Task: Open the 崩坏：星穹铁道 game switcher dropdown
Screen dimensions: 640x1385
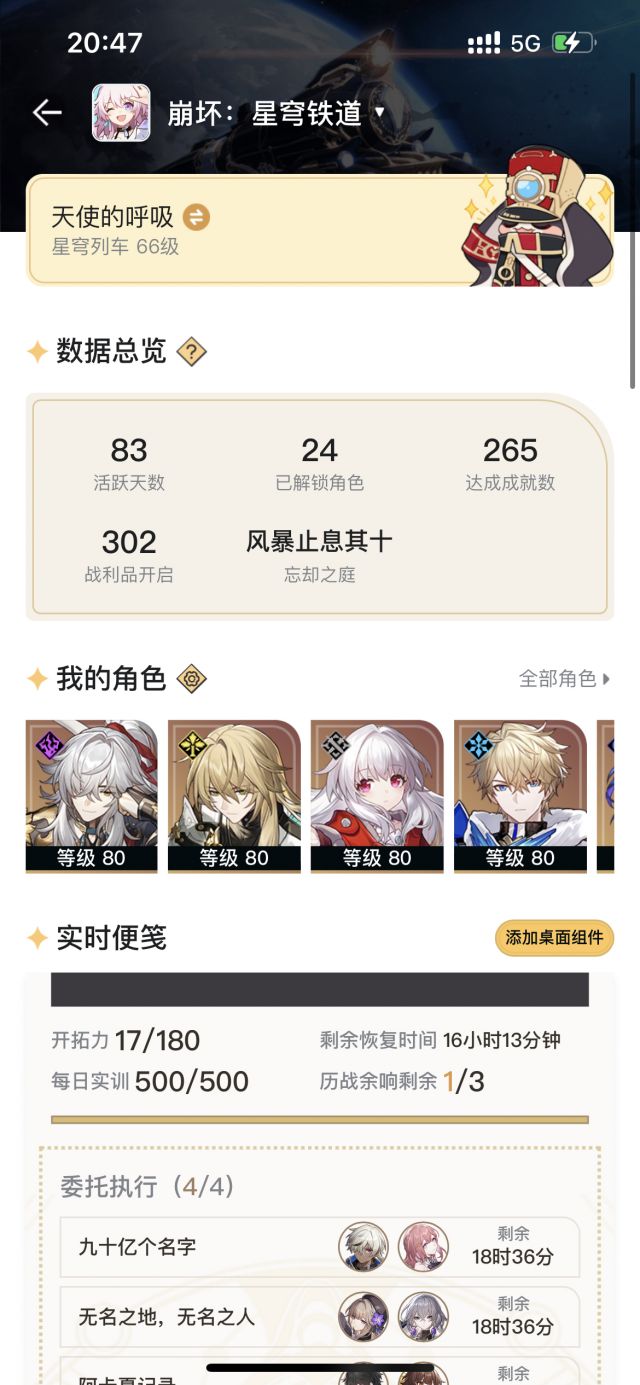Action: click(x=379, y=113)
